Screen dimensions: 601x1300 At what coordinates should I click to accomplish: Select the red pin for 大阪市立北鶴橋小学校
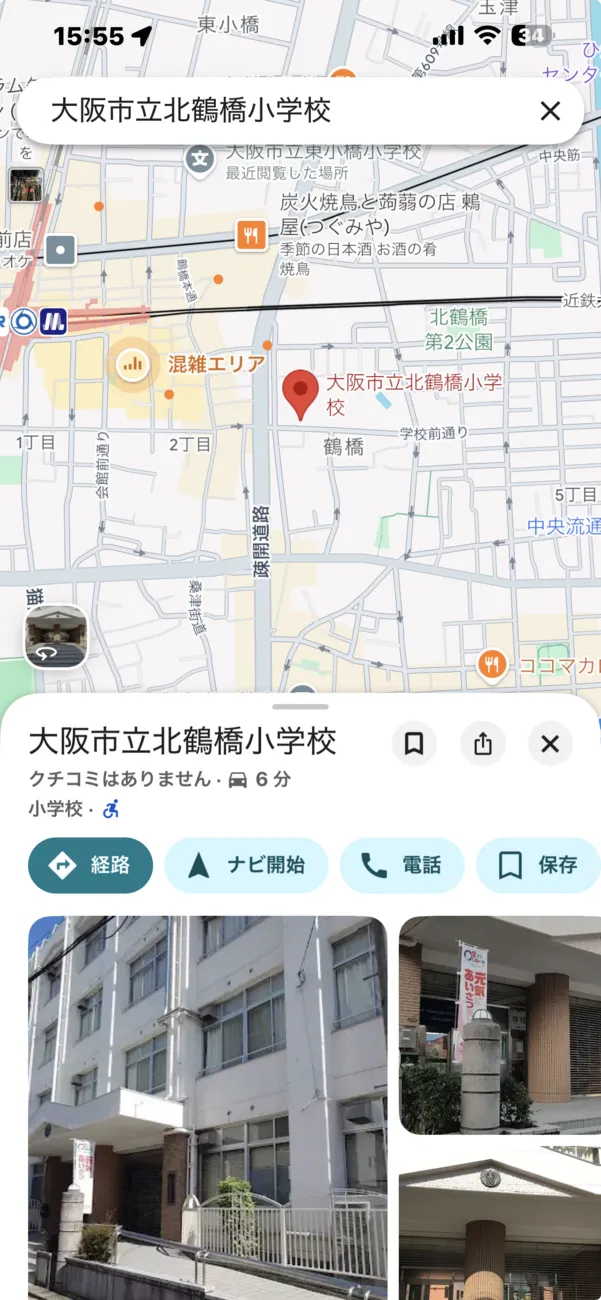point(300,392)
